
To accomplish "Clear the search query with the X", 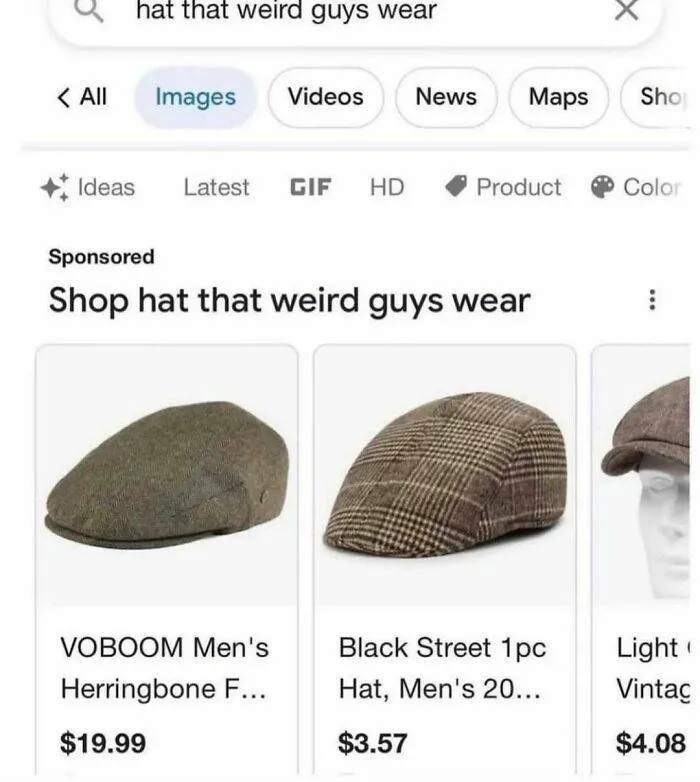I will tap(625, 11).
